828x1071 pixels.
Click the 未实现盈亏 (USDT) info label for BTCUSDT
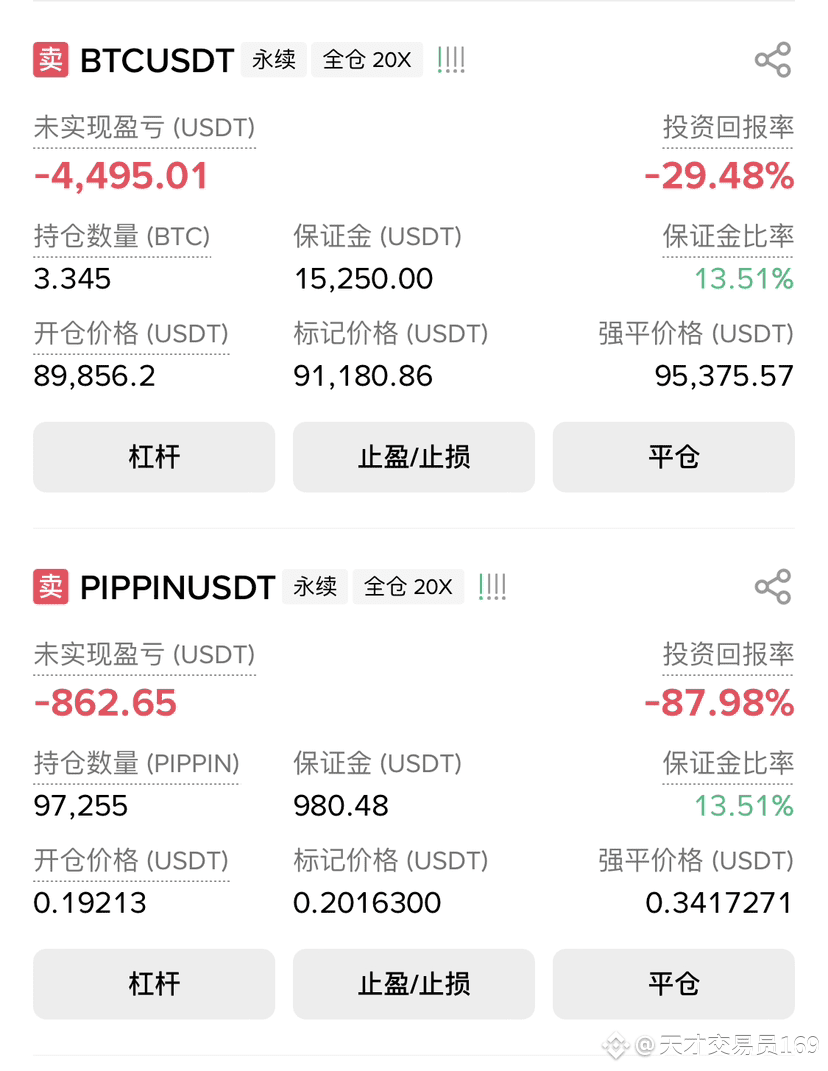point(143,128)
